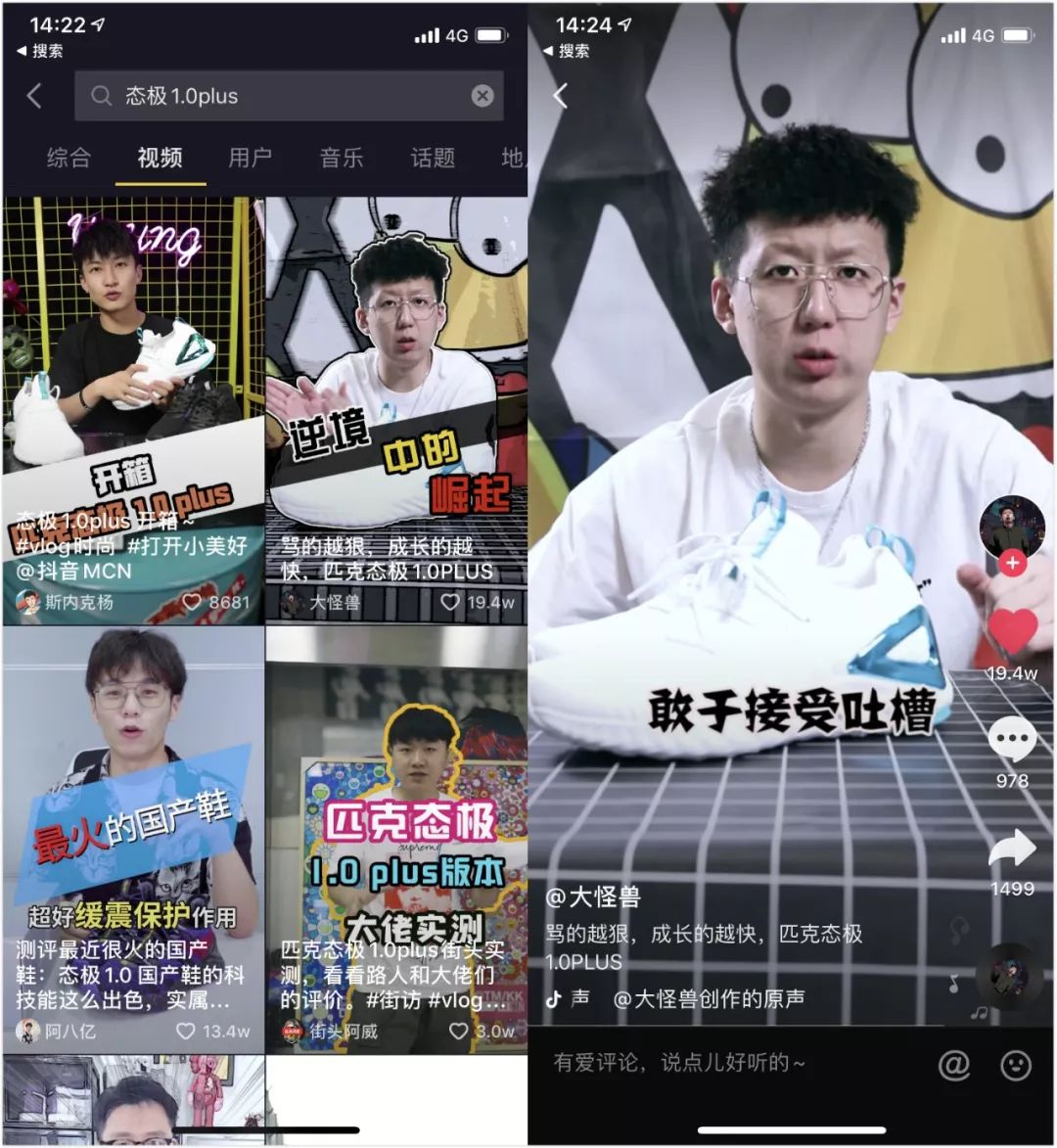Switch to the 综合 tab
Image resolution: width=1057 pixels, height=1148 pixels.
(x=69, y=158)
